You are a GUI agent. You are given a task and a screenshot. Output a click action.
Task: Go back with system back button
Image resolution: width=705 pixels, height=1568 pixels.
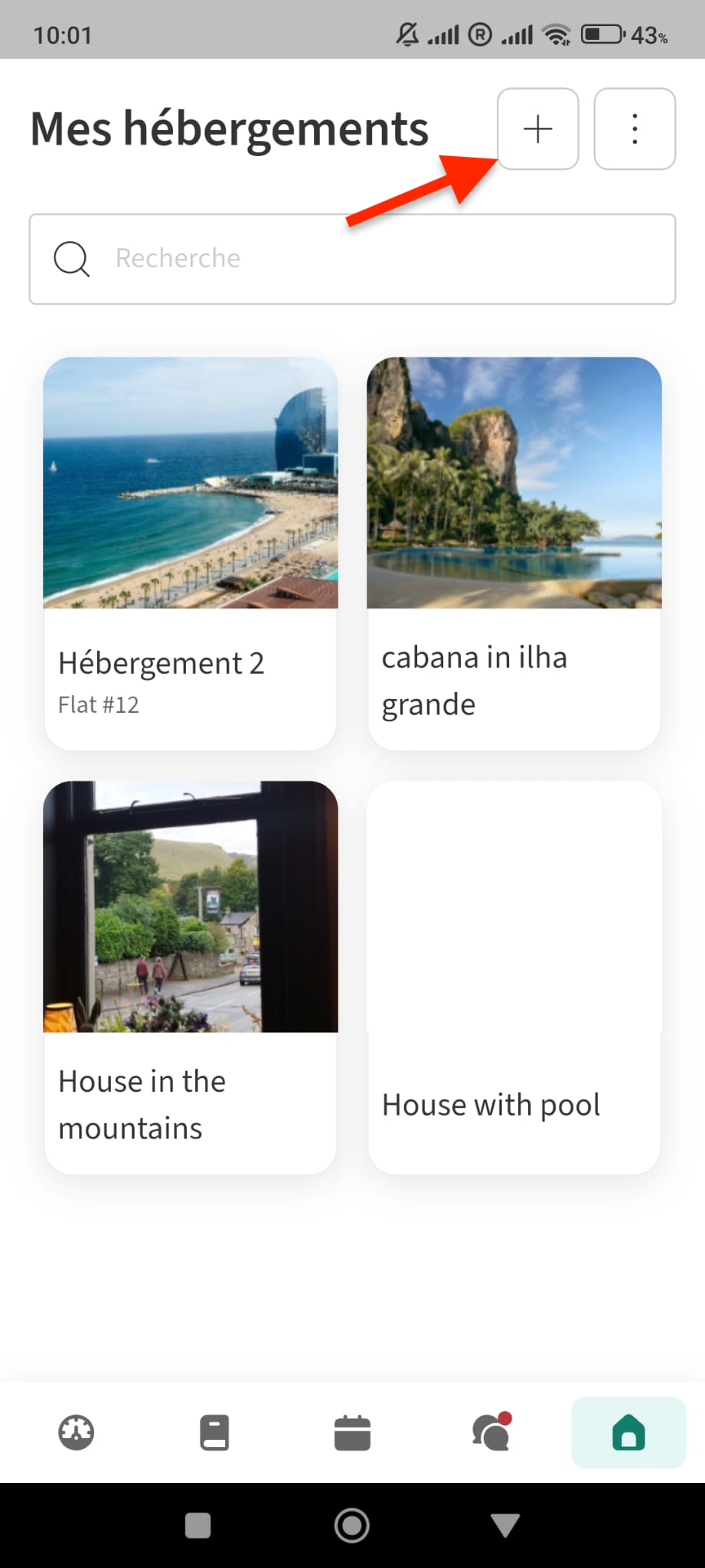point(505,1525)
